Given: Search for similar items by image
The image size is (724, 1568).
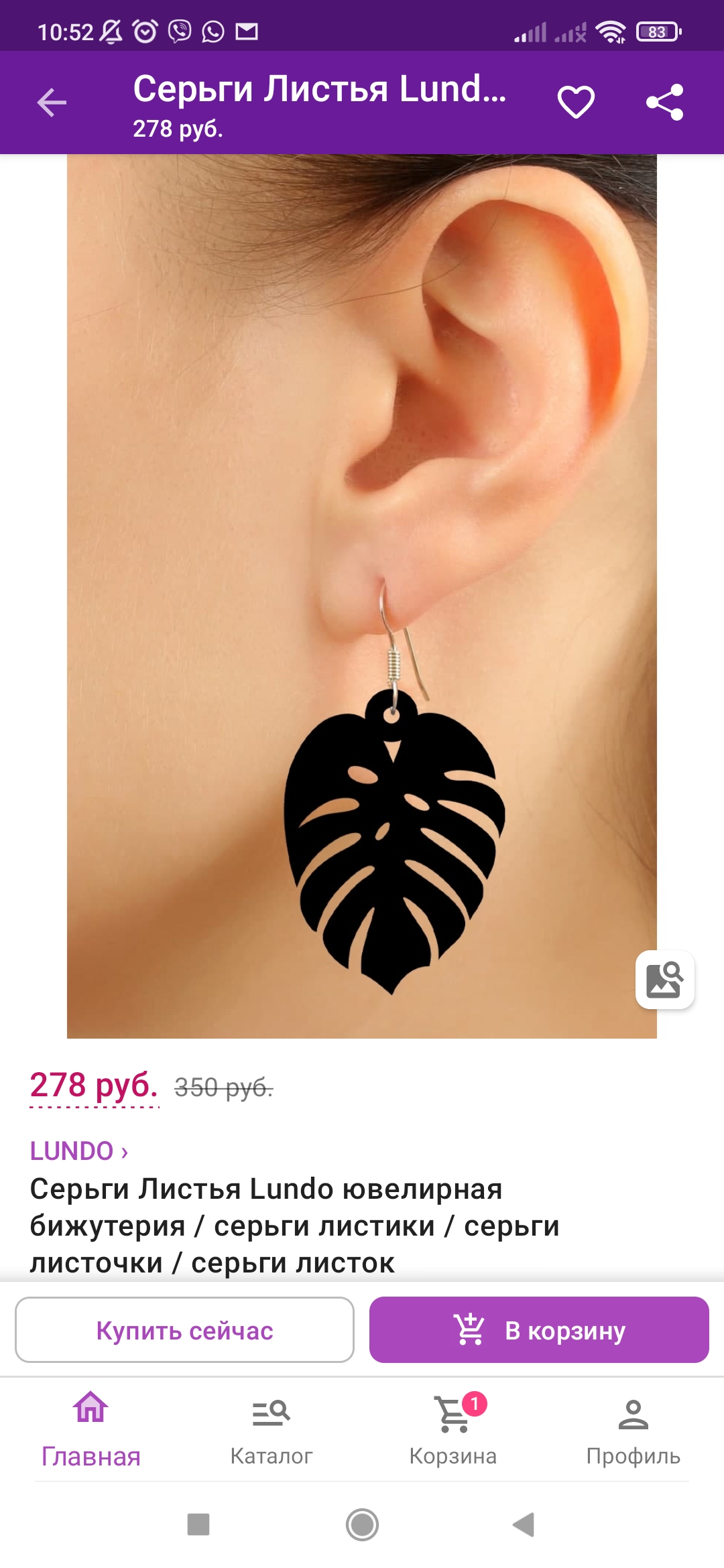Looking at the screenshot, I should [664, 979].
